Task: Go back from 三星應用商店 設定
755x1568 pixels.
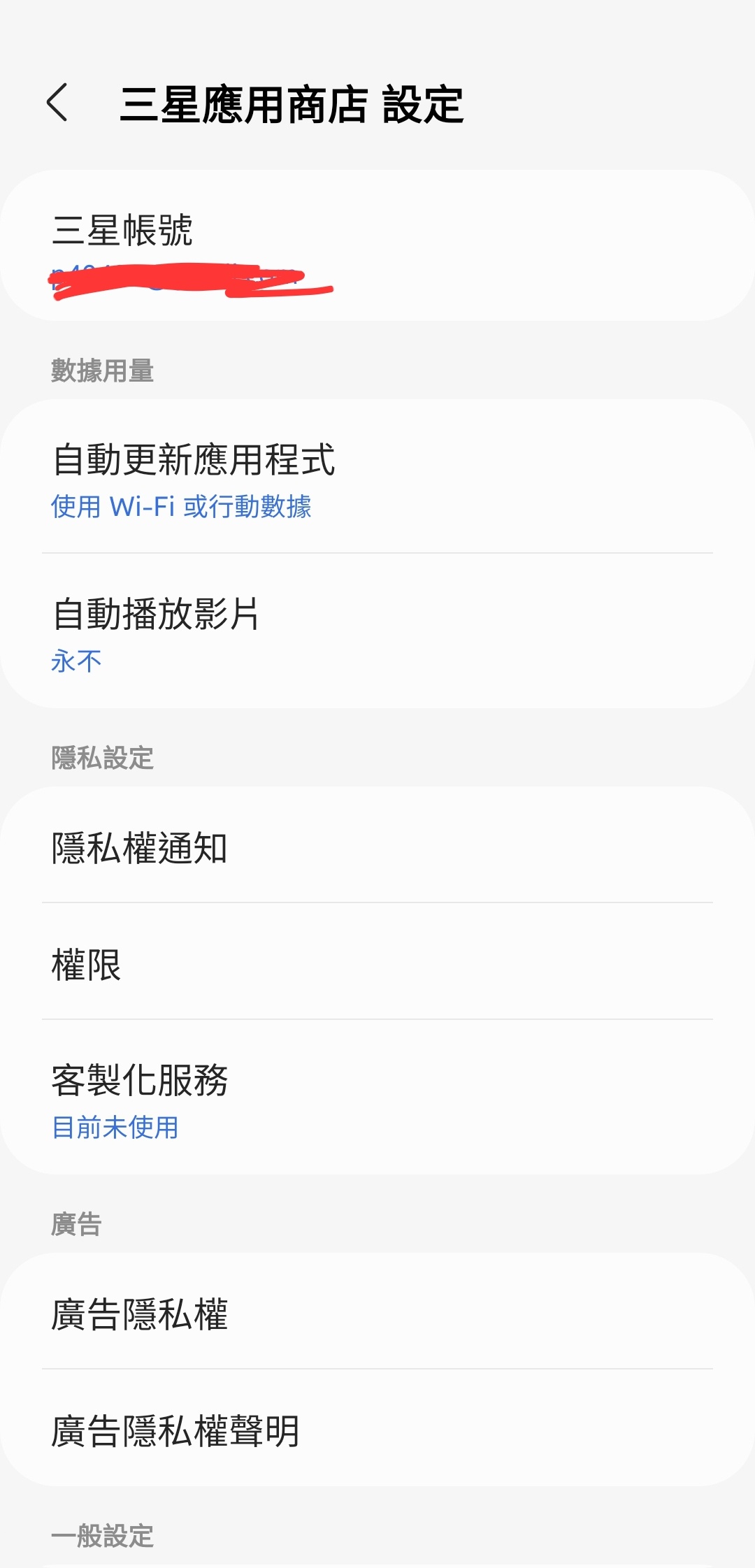Action: [57, 103]
